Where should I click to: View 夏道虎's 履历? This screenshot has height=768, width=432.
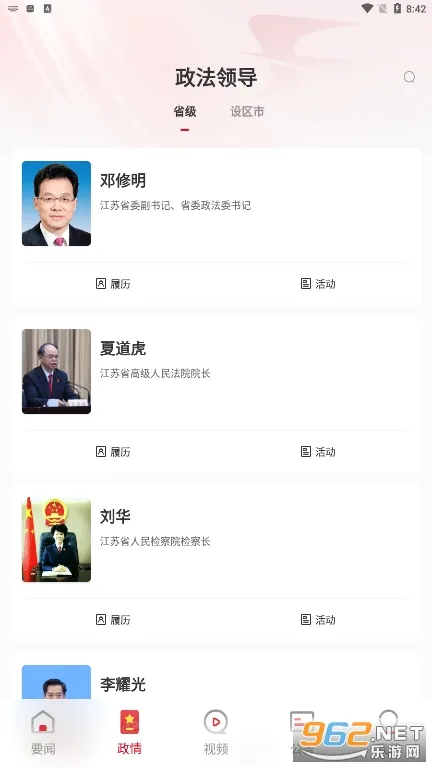[113, 452]
